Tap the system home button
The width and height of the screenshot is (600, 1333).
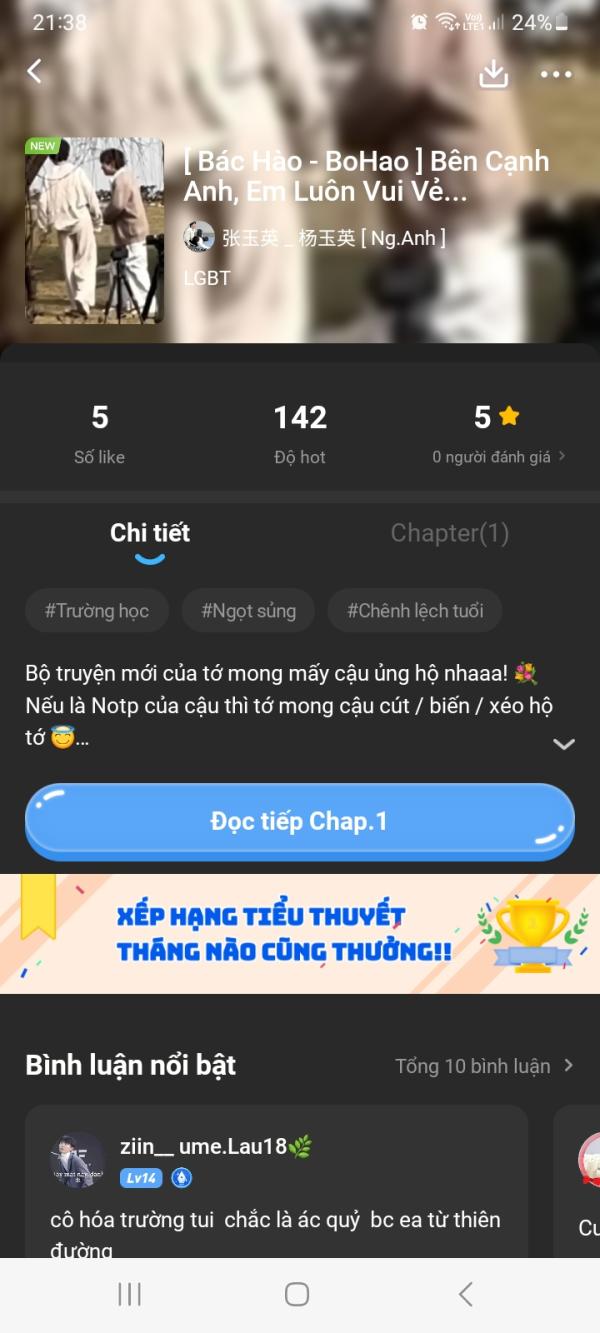tap(297, 1295)
